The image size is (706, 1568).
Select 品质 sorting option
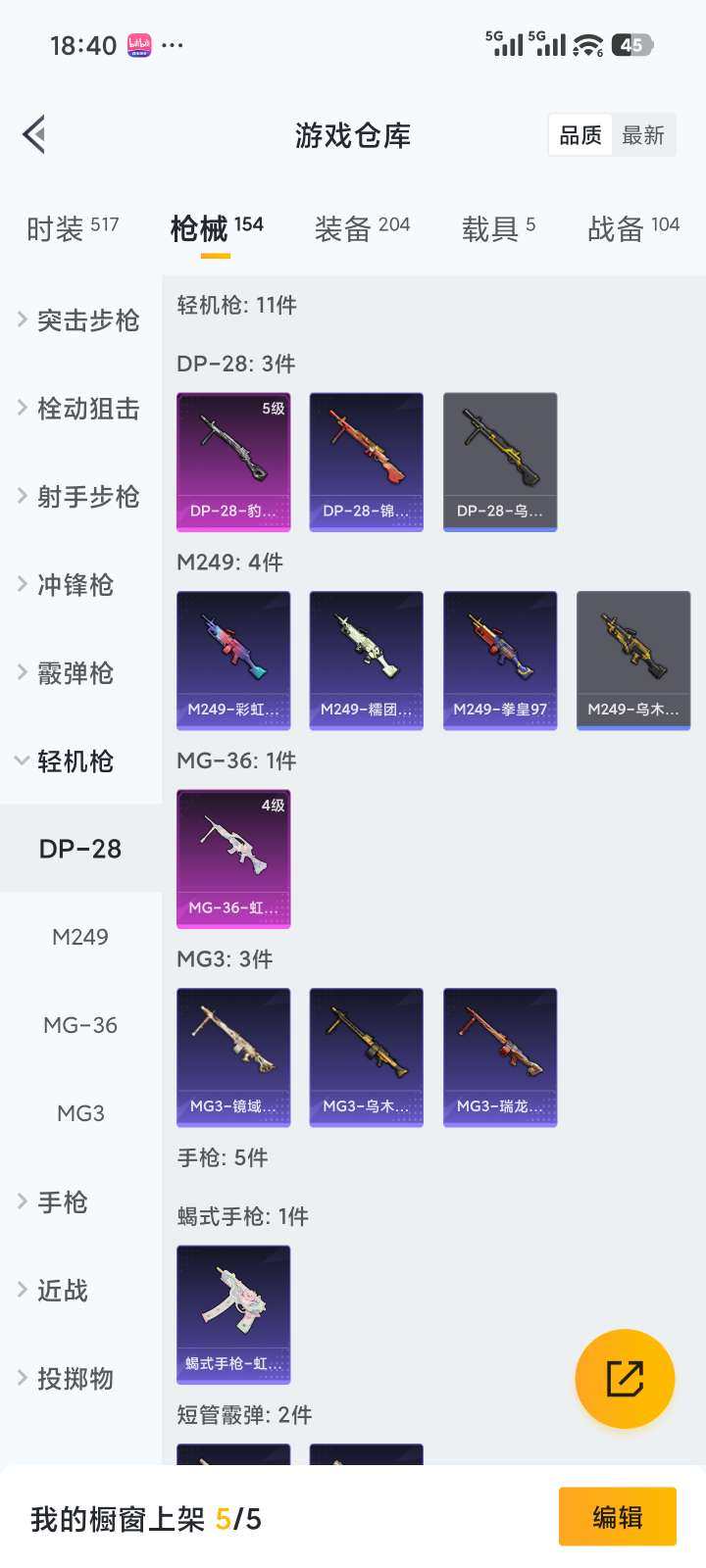coord(580,135)
